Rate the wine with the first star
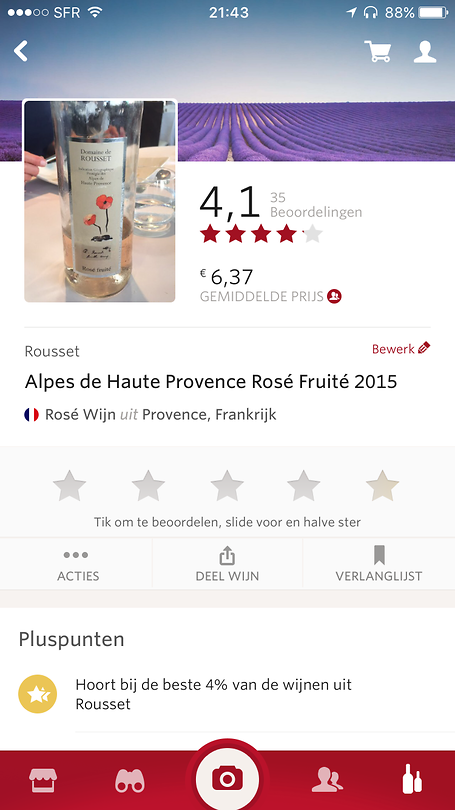455x810 pixels. coord(70,486)
